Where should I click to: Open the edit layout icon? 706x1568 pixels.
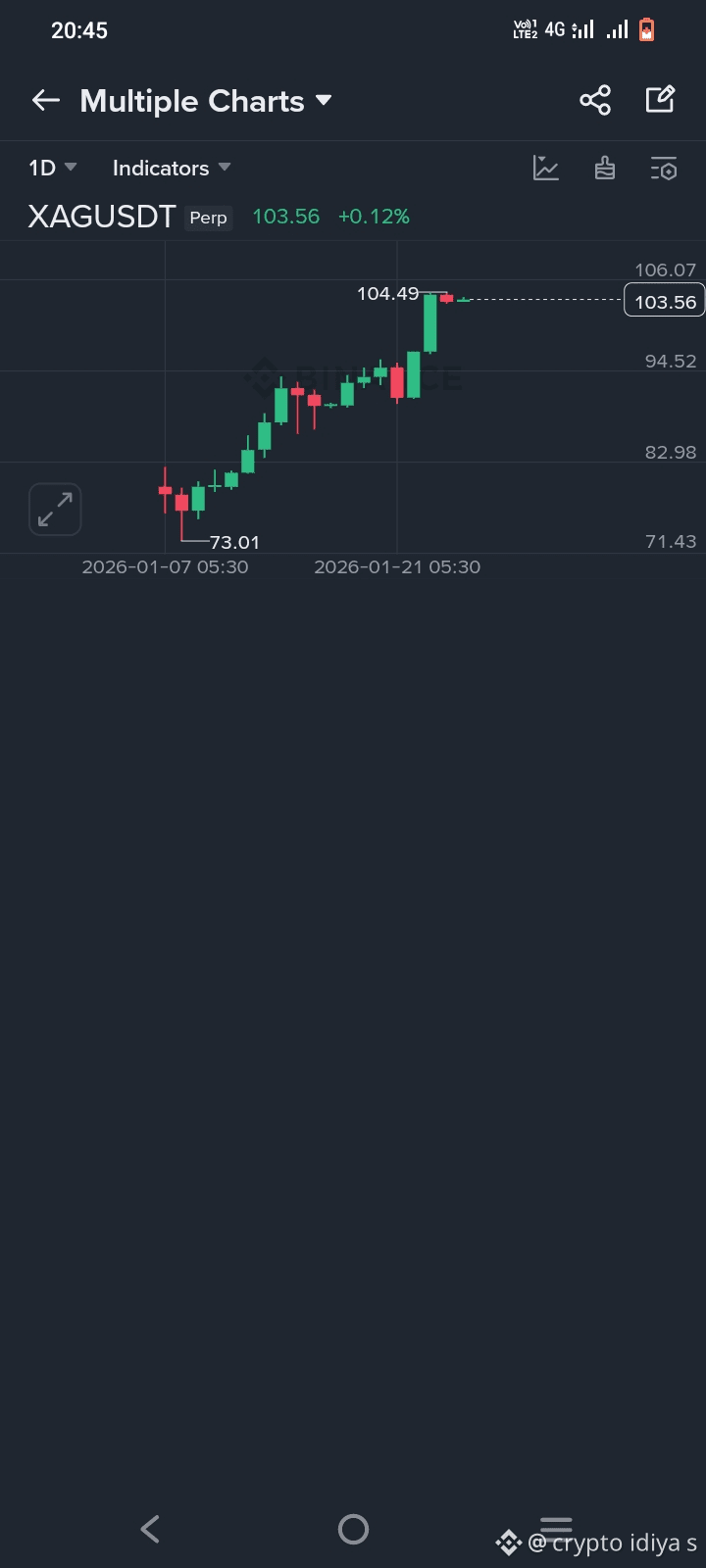(660, 100)
